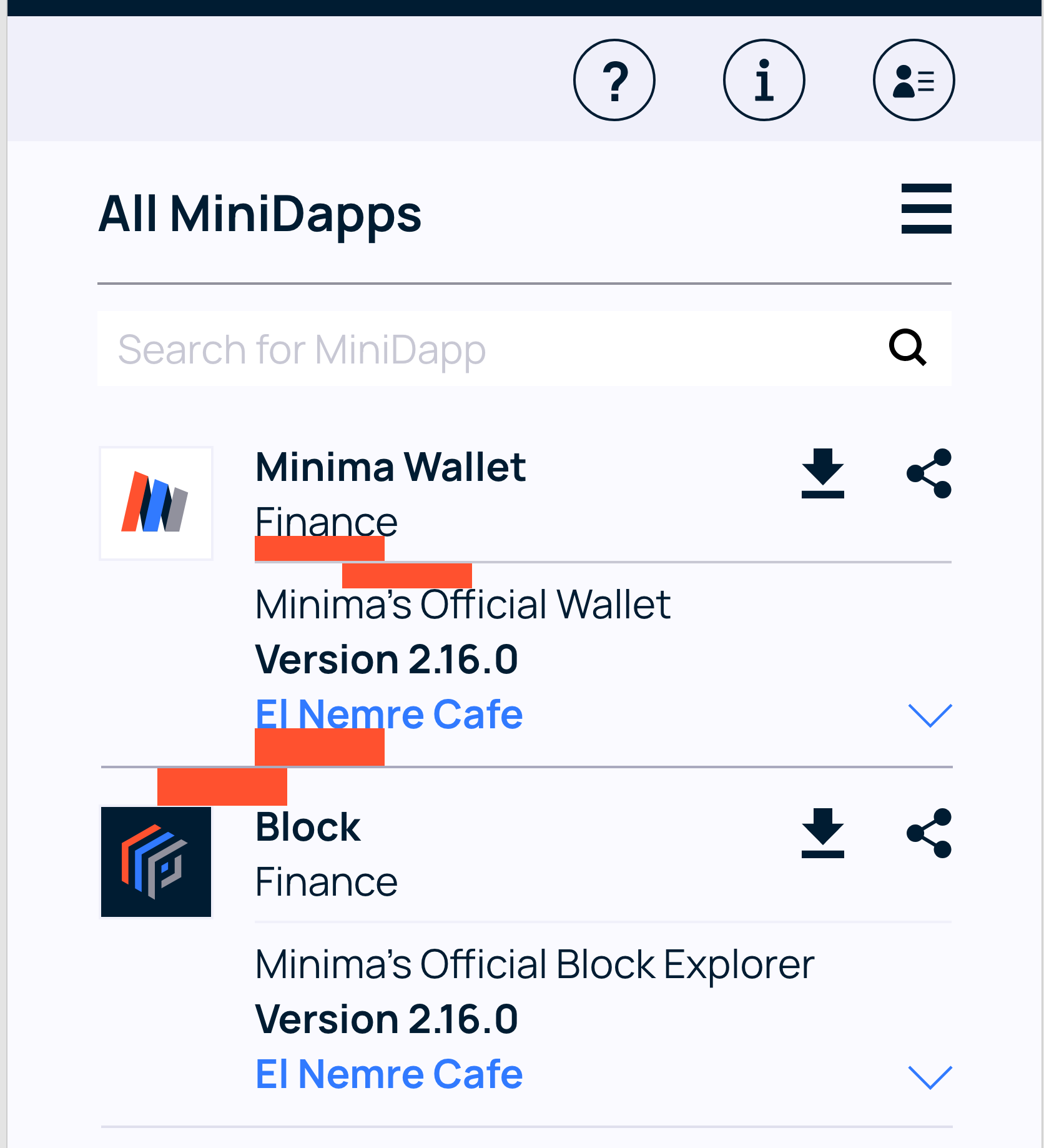Open the hamburger menu beside All MiniDapps
1044x1148 pixels.
[x=927, y=209]
